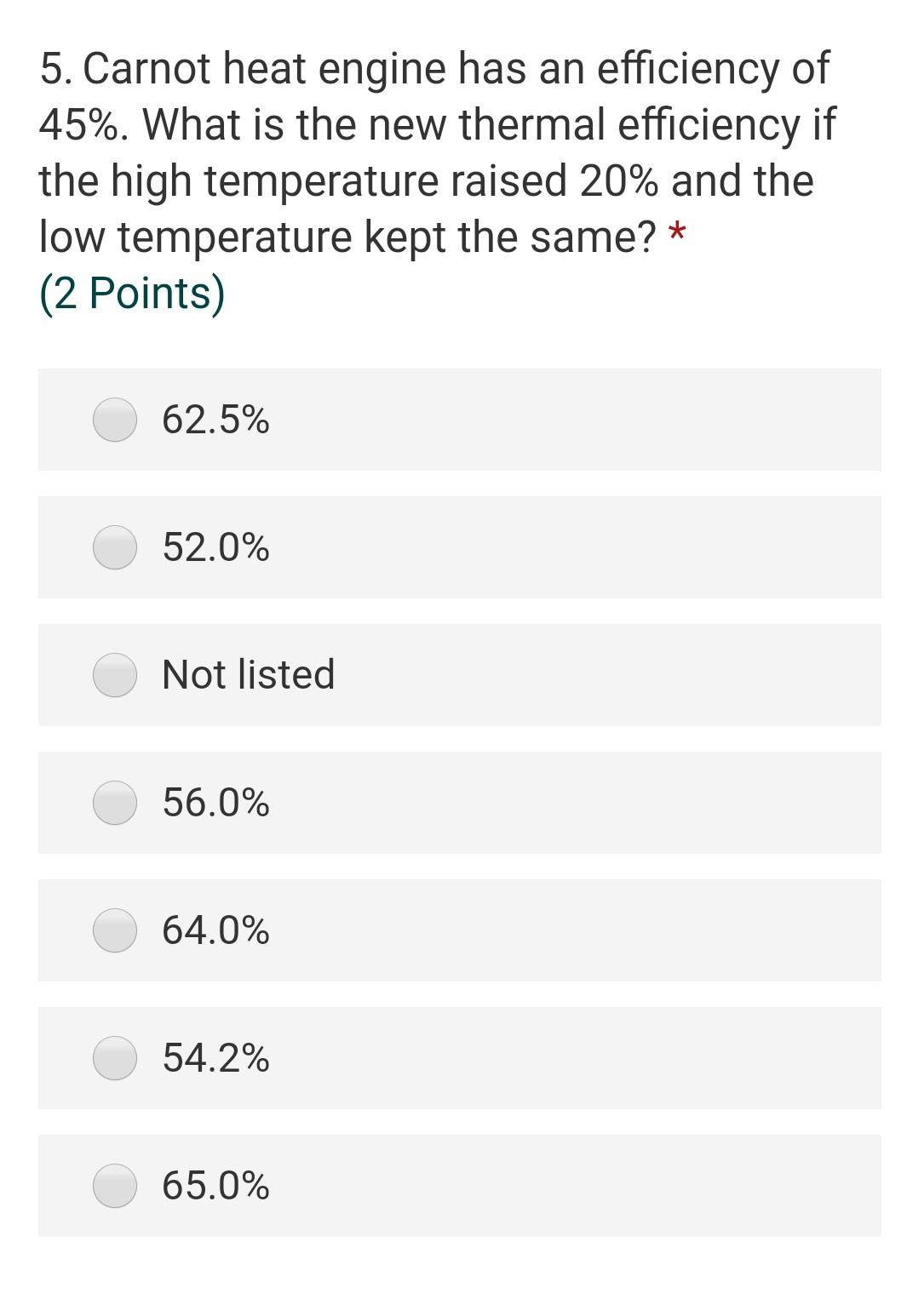Choose the 54.2% option

(115, 1058)
